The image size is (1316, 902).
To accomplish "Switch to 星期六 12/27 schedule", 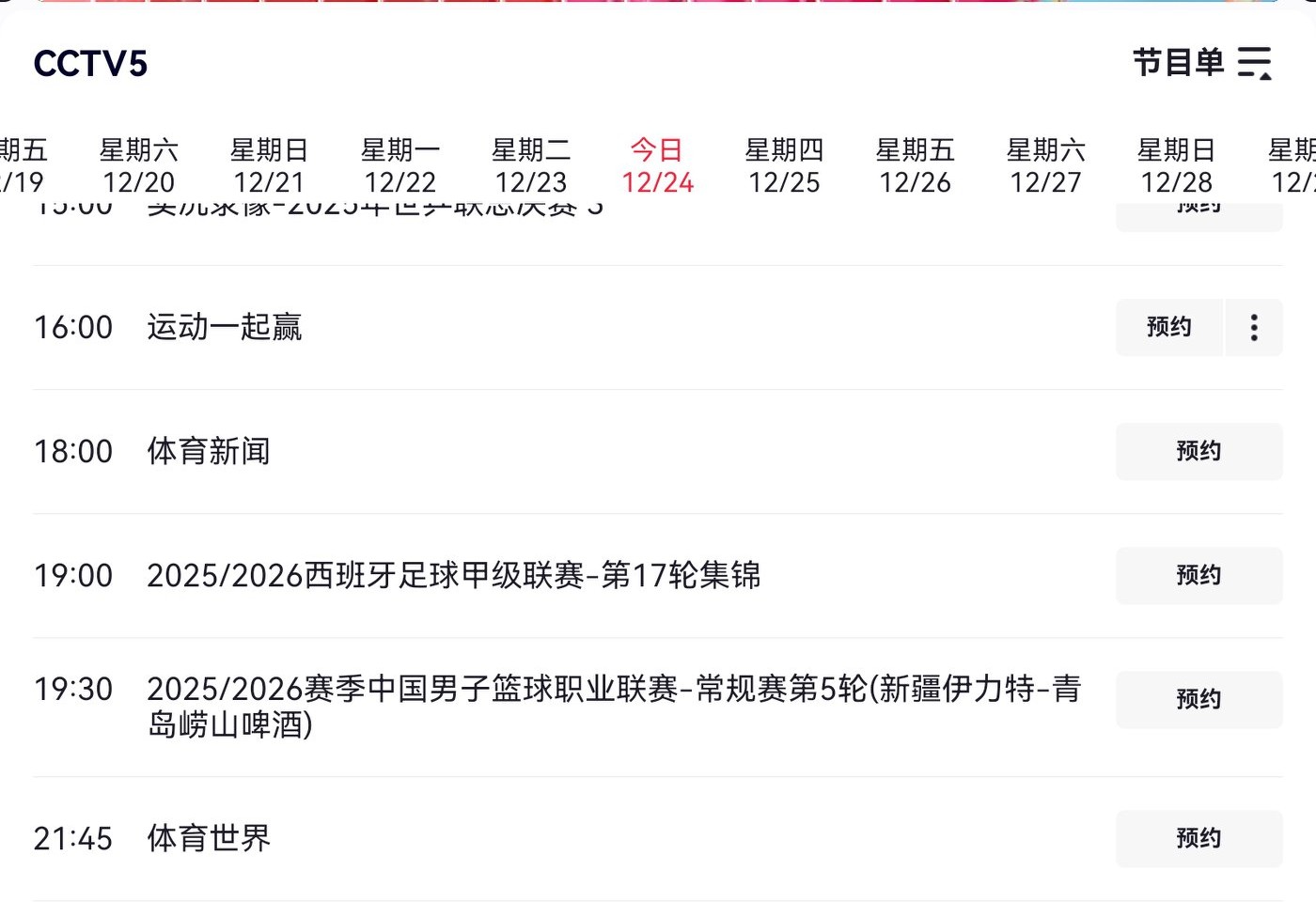I will click(x=1045, y=165).
